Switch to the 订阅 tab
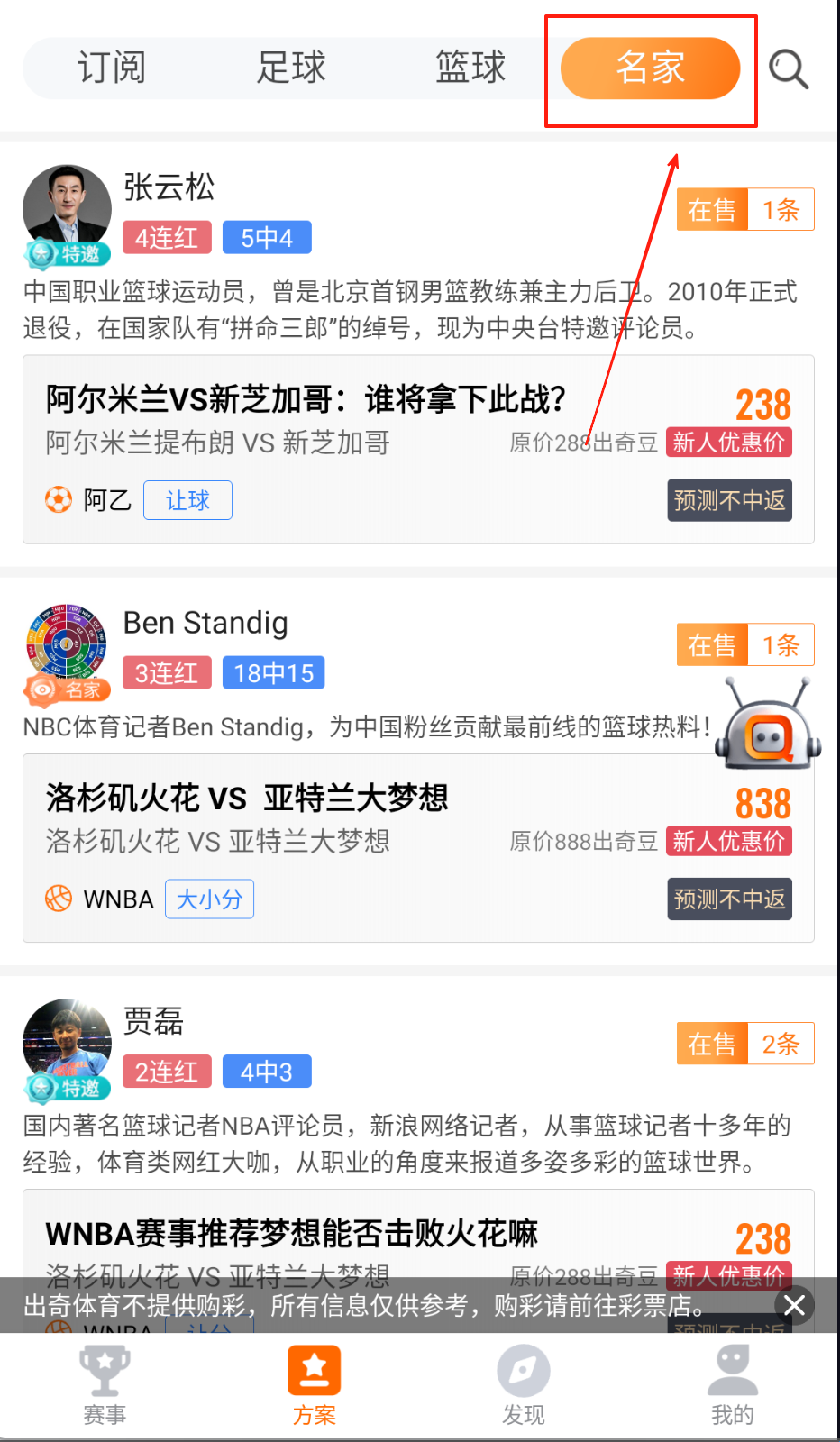 (112, 68)
